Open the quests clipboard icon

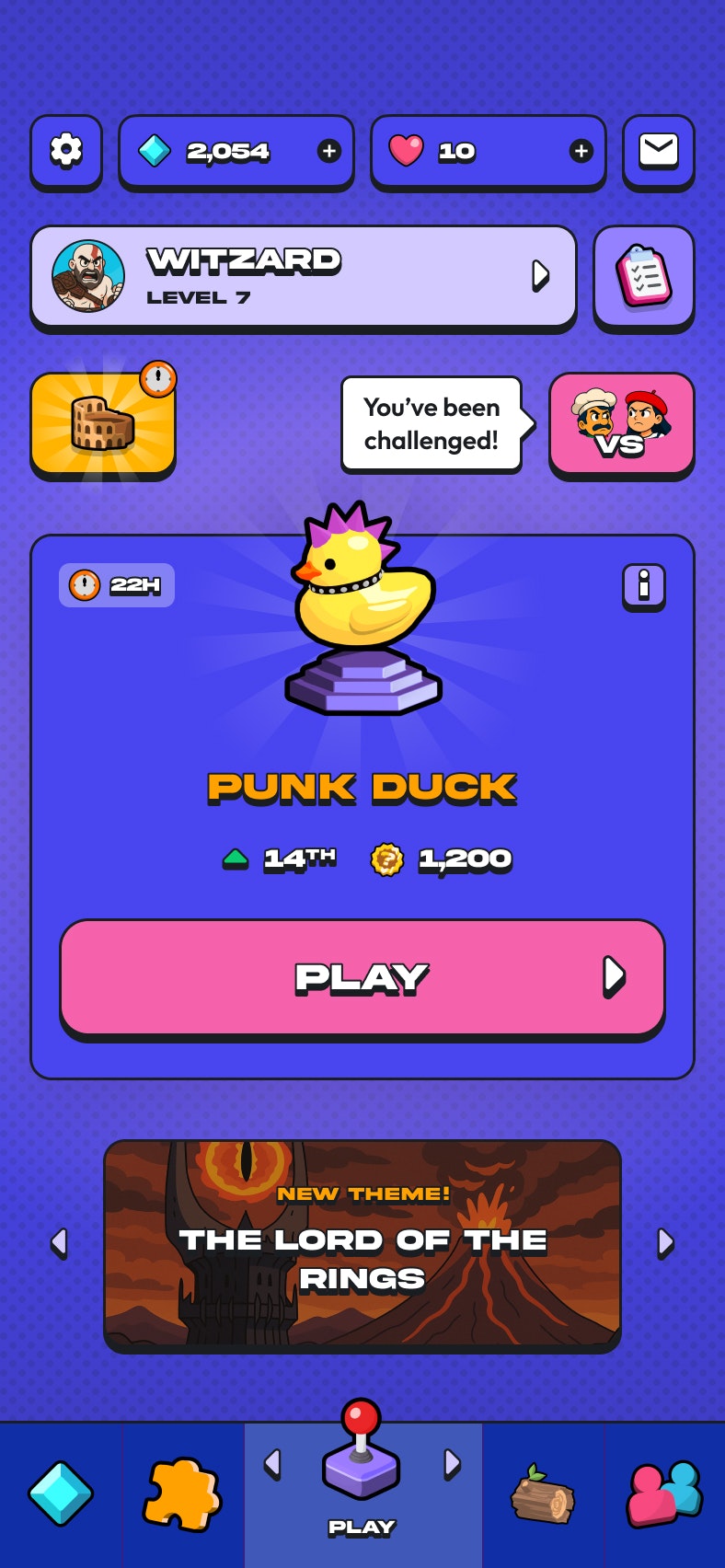(x=644, y=277)
